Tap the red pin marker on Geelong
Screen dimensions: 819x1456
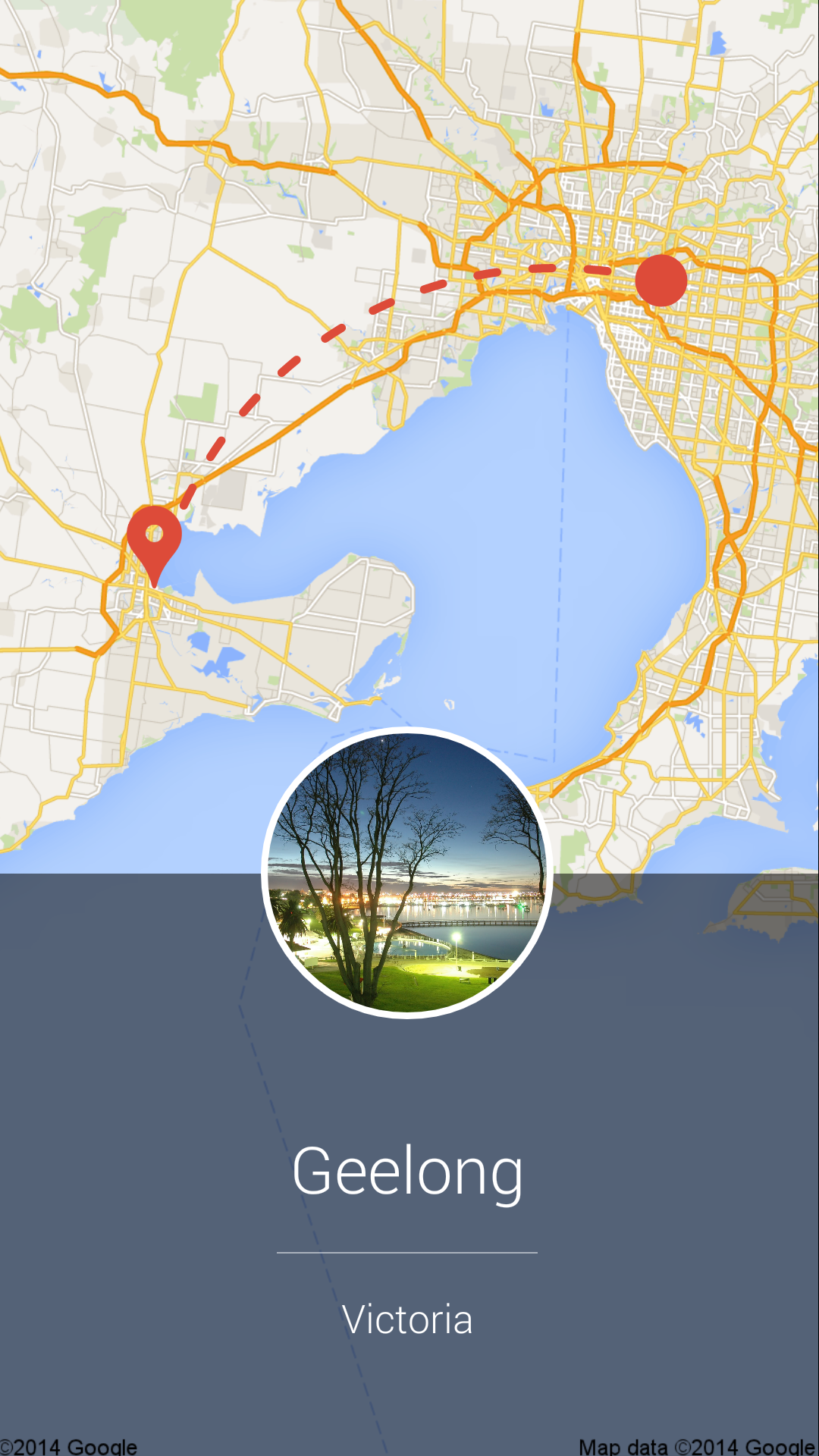(x=154, y=544)
